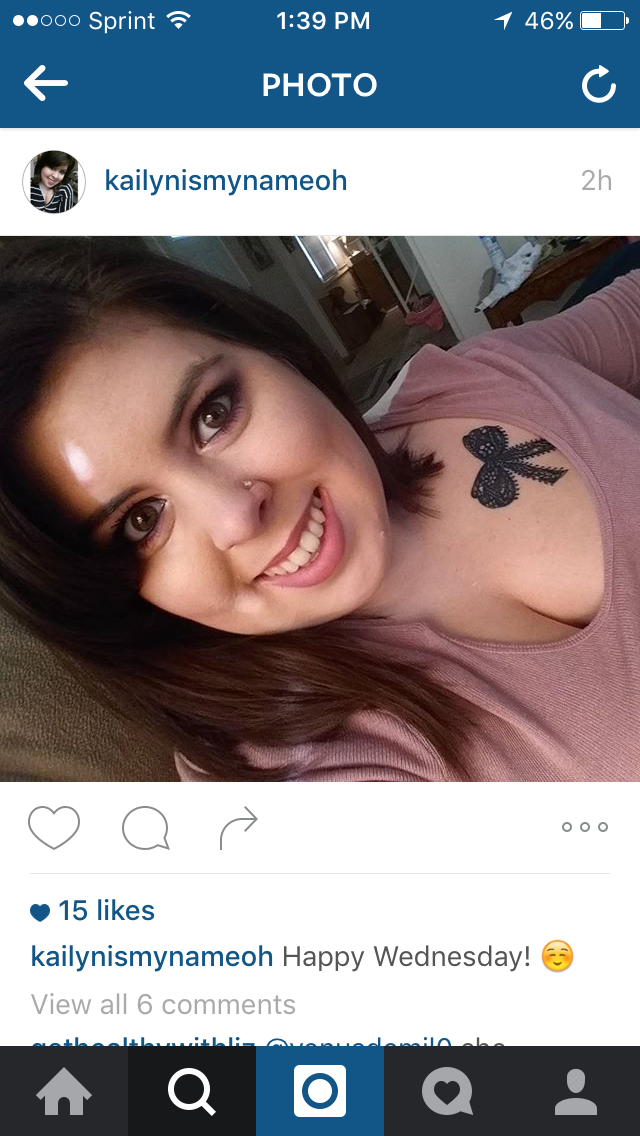Switch to the Search tab
Image resolution: width=640 pixels, height=1136 pixels.
(x=192, y=1091)
